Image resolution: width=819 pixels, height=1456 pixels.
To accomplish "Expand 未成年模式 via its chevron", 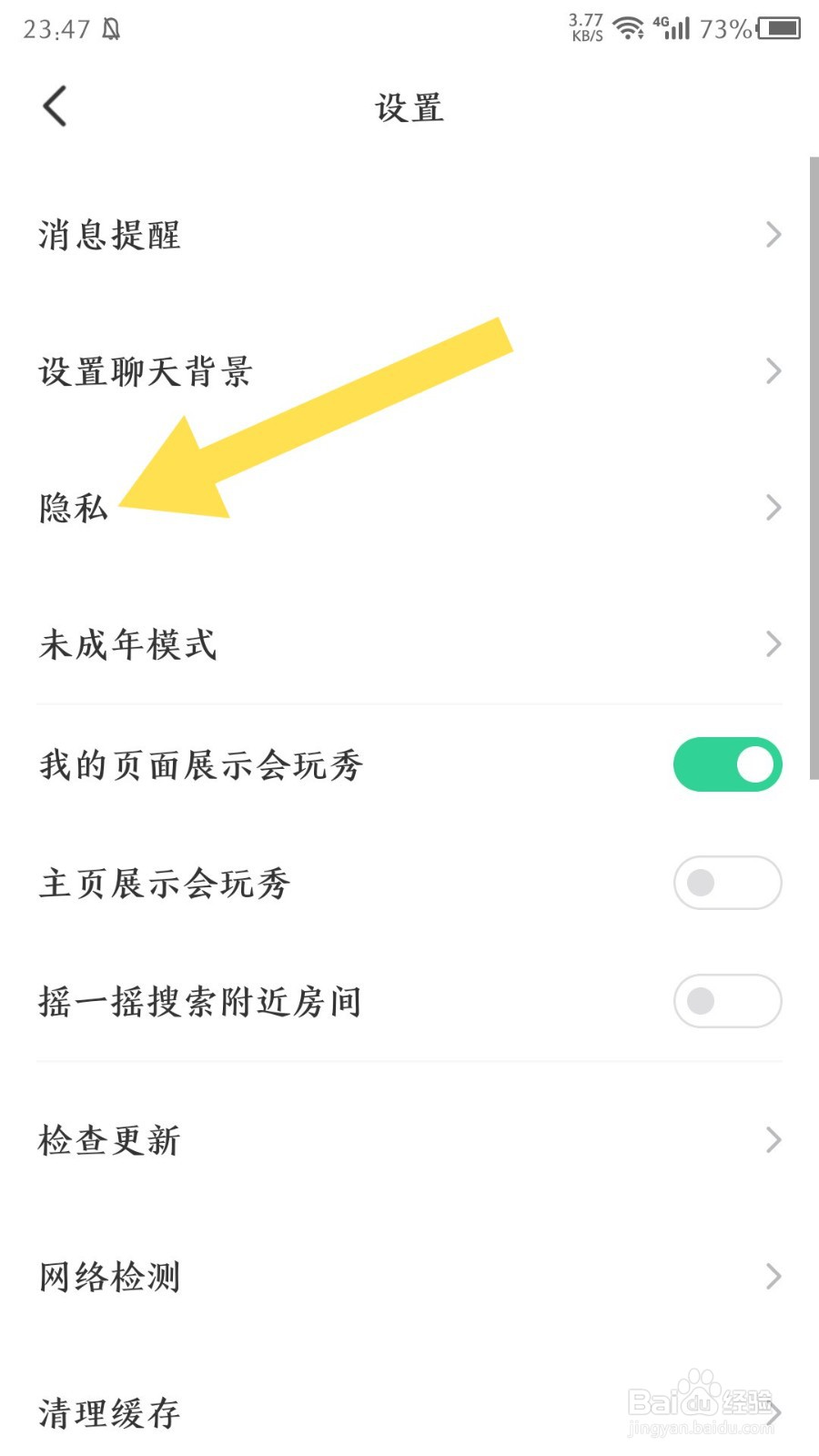I will click(x=773, y=644).
